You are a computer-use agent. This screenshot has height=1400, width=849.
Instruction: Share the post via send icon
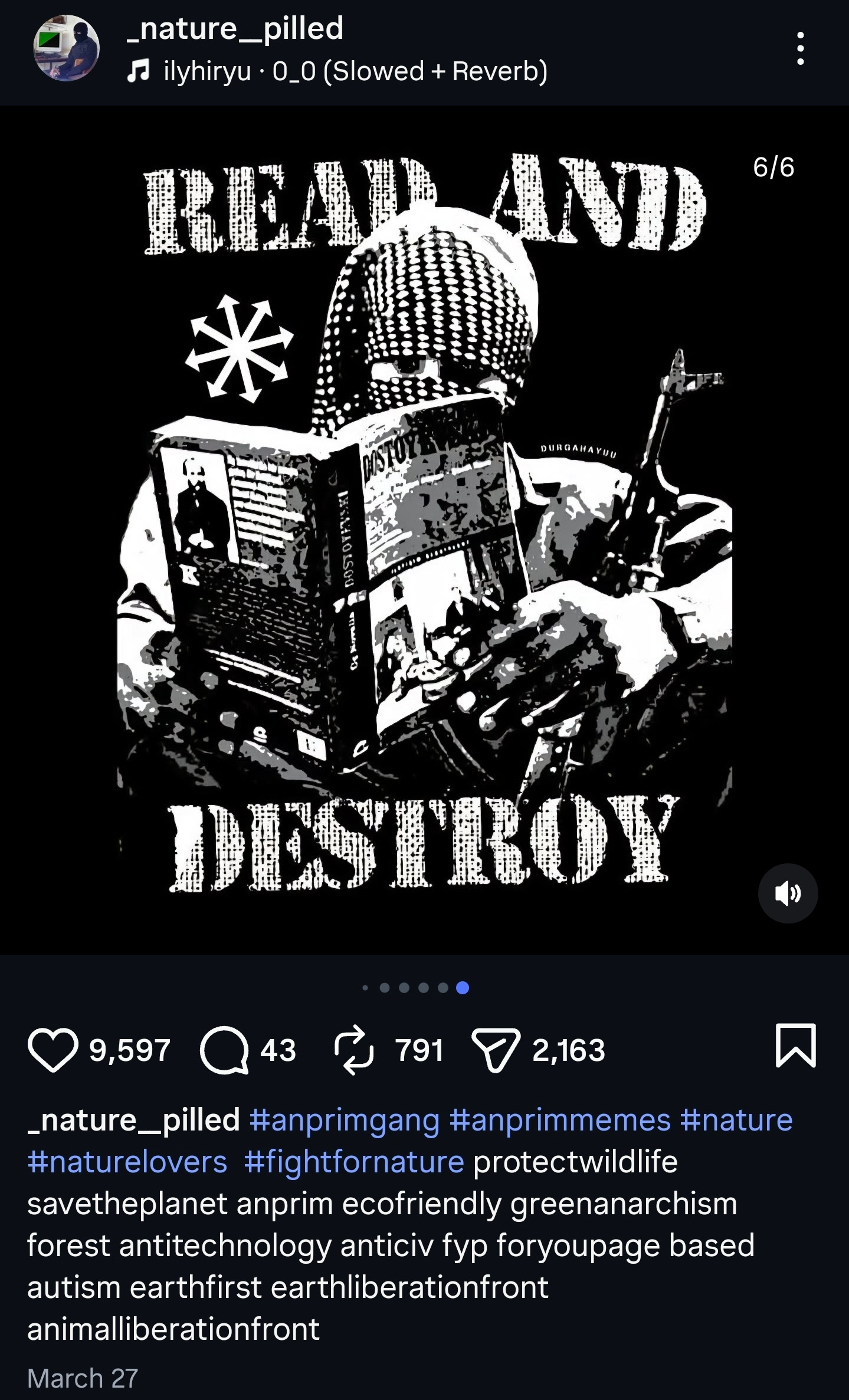point(496,1050)
